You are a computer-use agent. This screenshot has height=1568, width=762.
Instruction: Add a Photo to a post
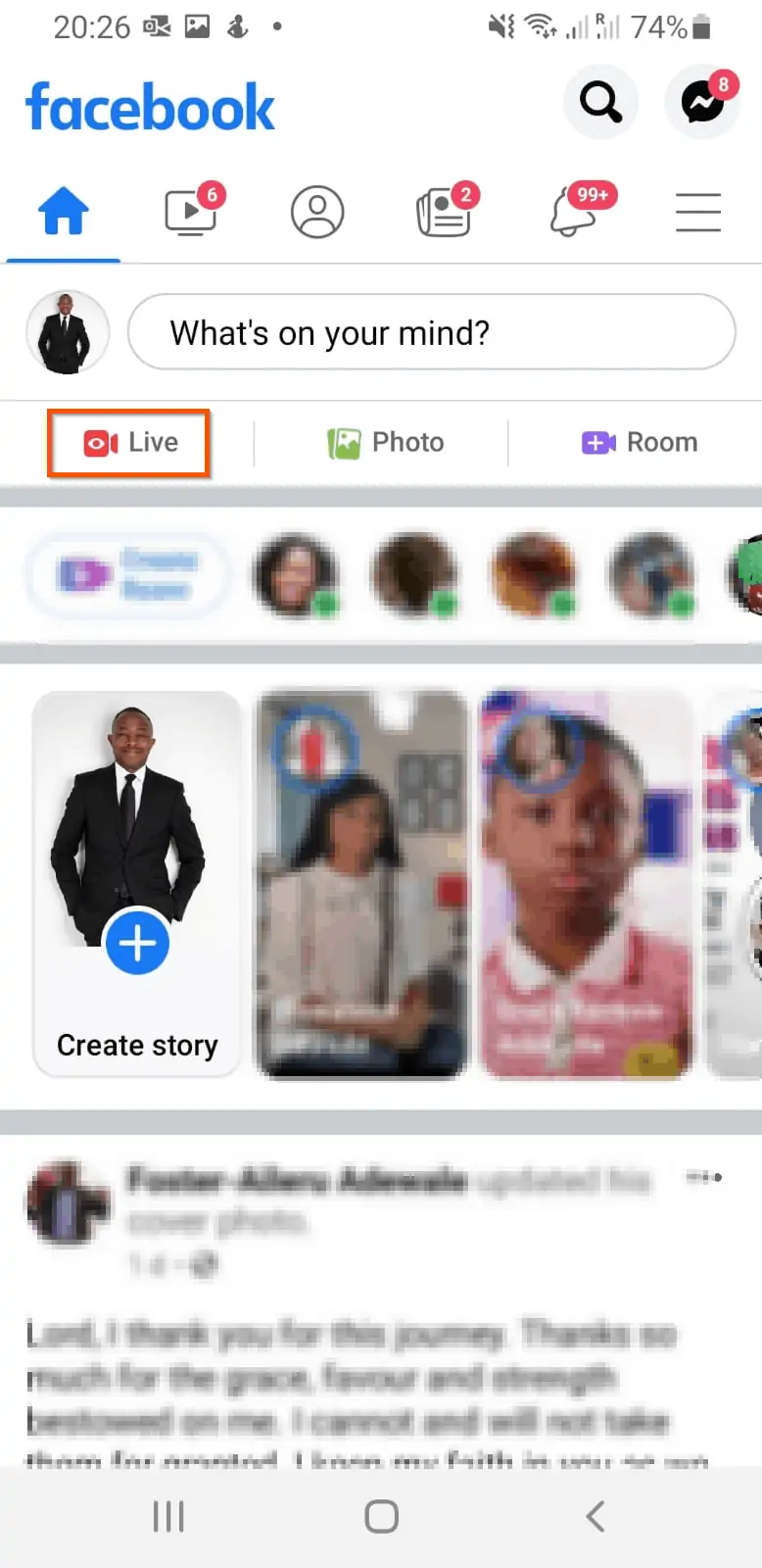(386, 443)
